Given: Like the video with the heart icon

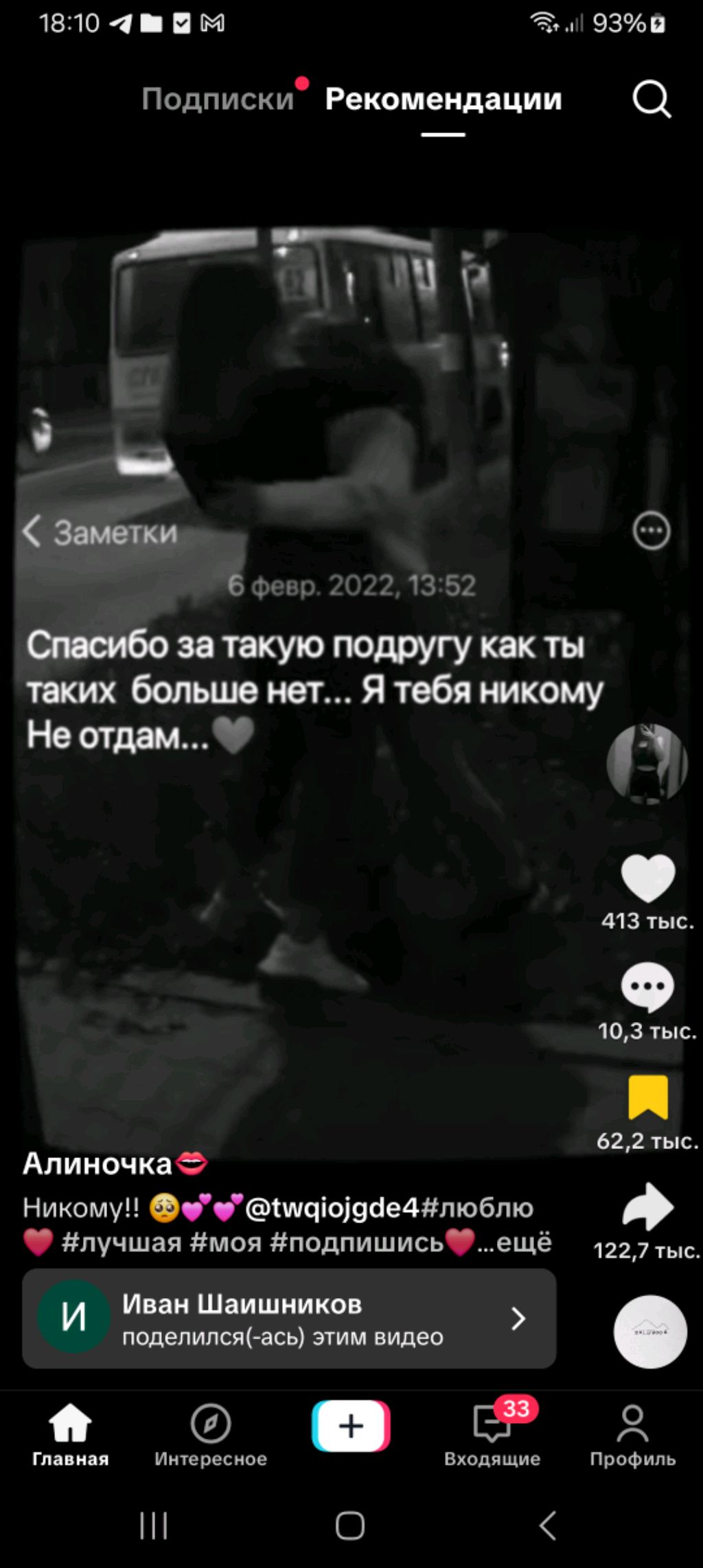Looking at the screenshot, I should click(647, 878).
